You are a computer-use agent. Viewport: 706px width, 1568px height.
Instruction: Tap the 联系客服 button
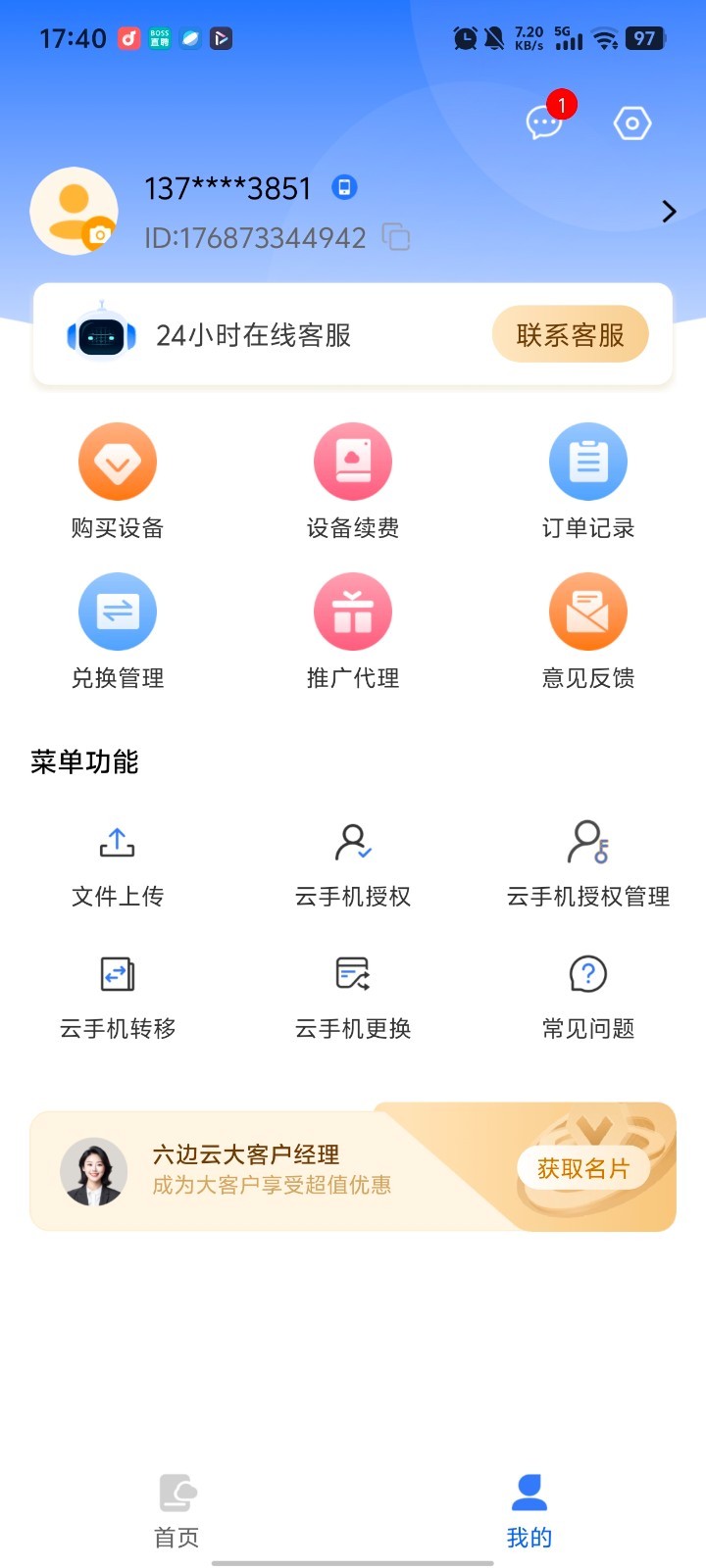point(570,335)
